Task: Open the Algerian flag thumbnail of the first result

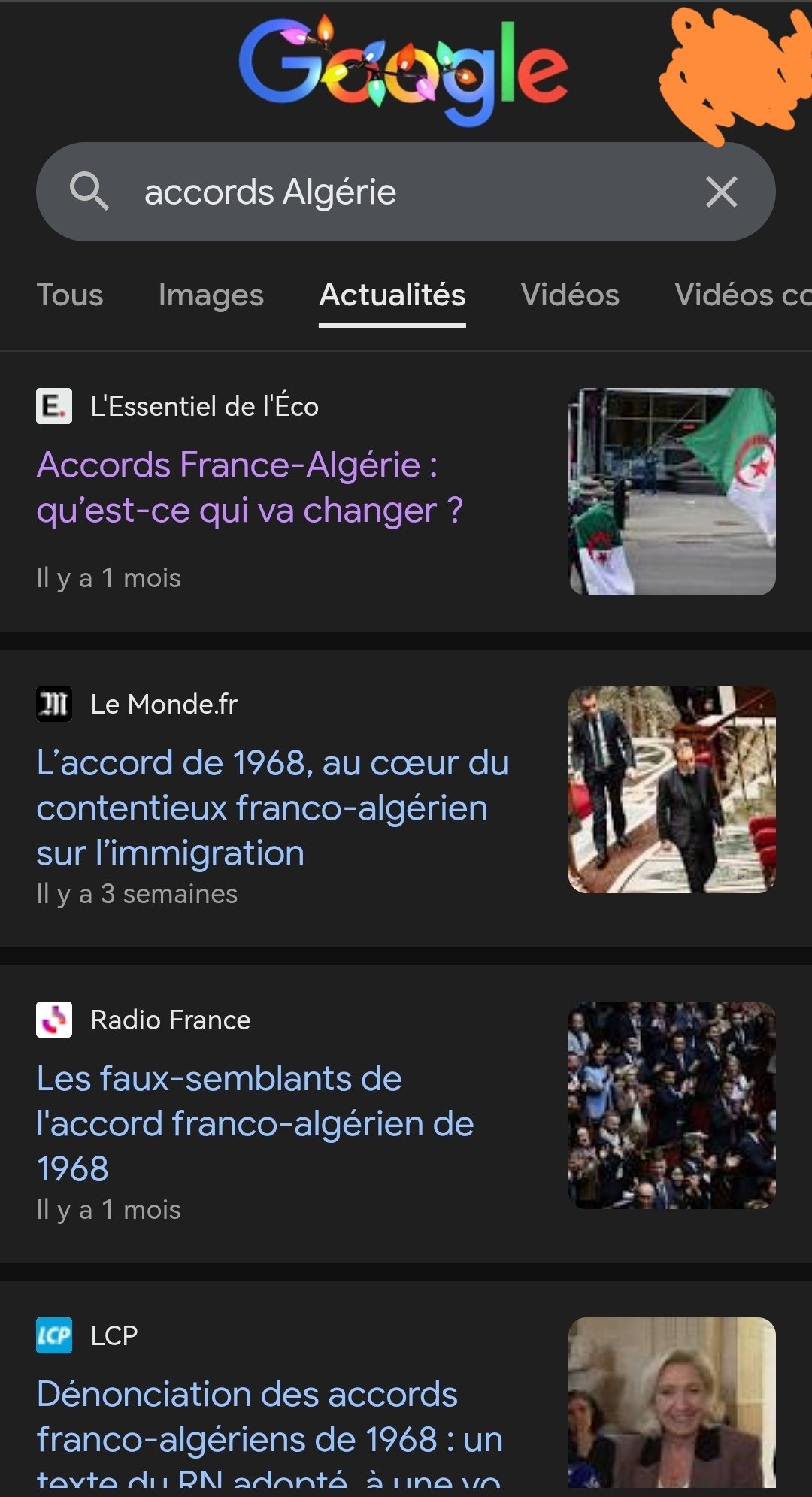Action: click(671, 492)
